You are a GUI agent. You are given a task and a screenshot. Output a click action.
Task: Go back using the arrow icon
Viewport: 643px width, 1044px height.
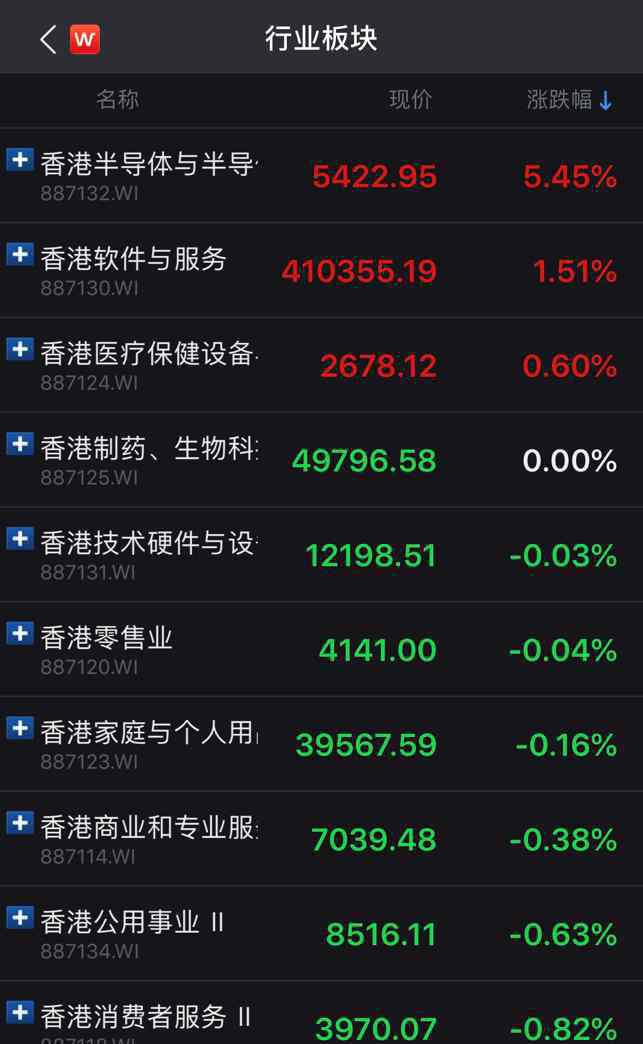pyautogui.click(x=48, y=40)
